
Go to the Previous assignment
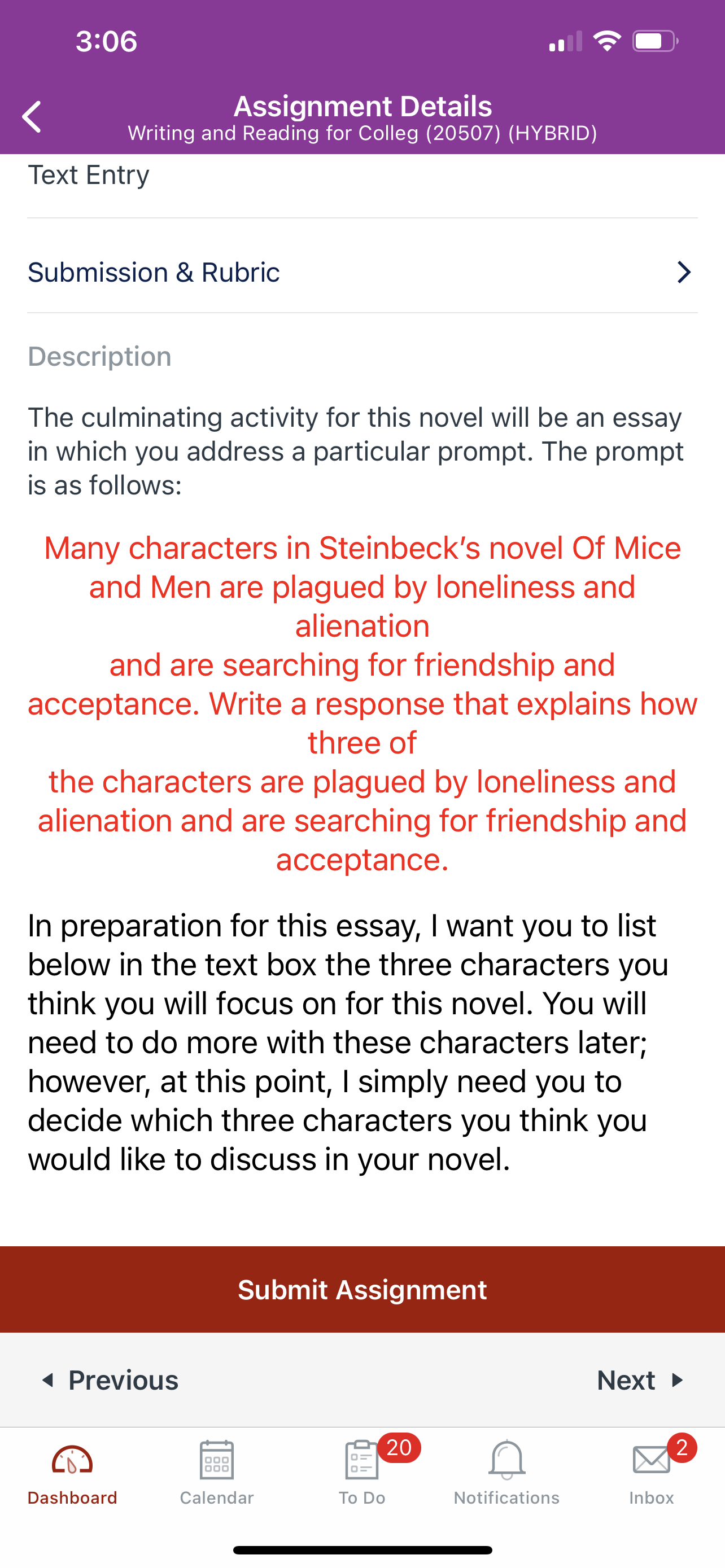point(110,1380)
